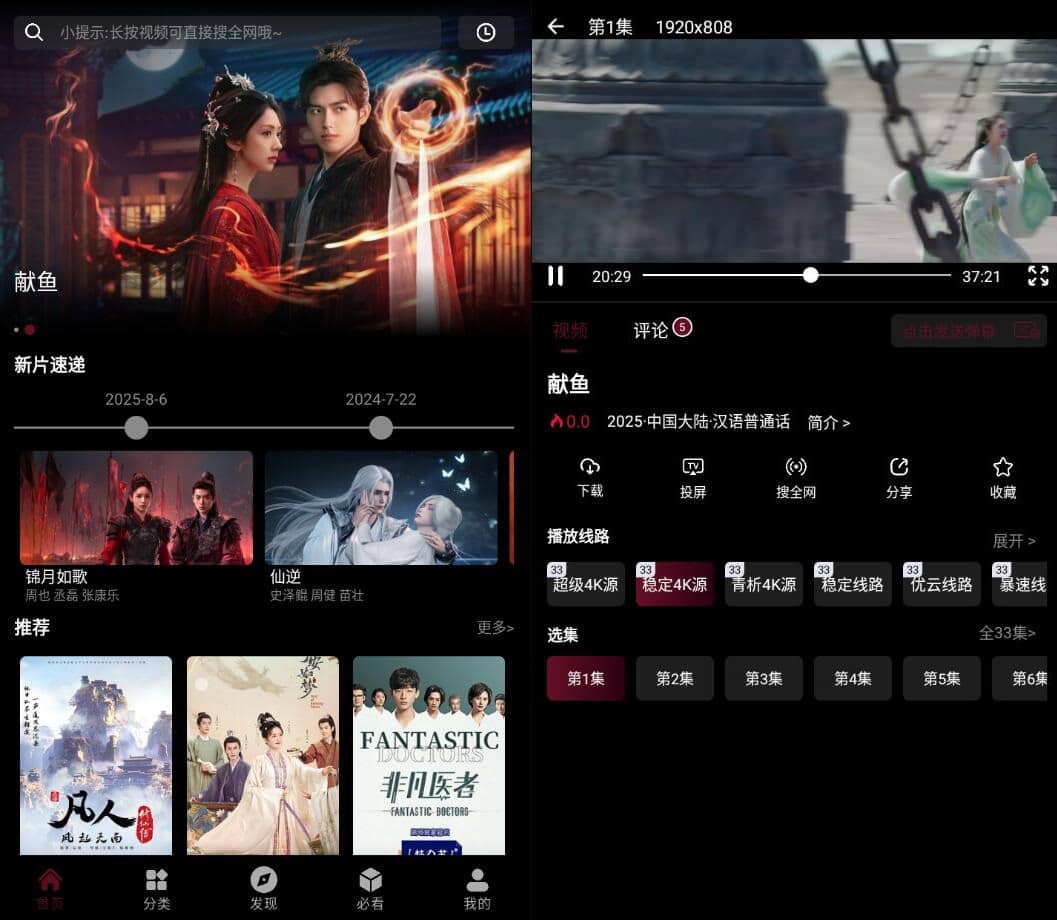The height and width of the screenshot is (920, 1057).
Task: Cast the video using 投屏
Action: coord(692,477)
